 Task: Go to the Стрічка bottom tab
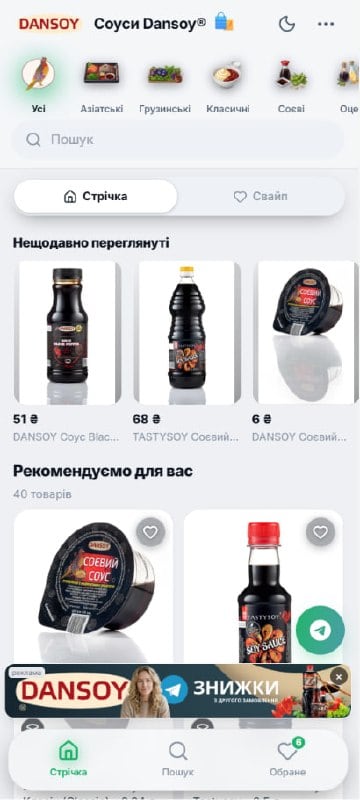tap(68, 759)
